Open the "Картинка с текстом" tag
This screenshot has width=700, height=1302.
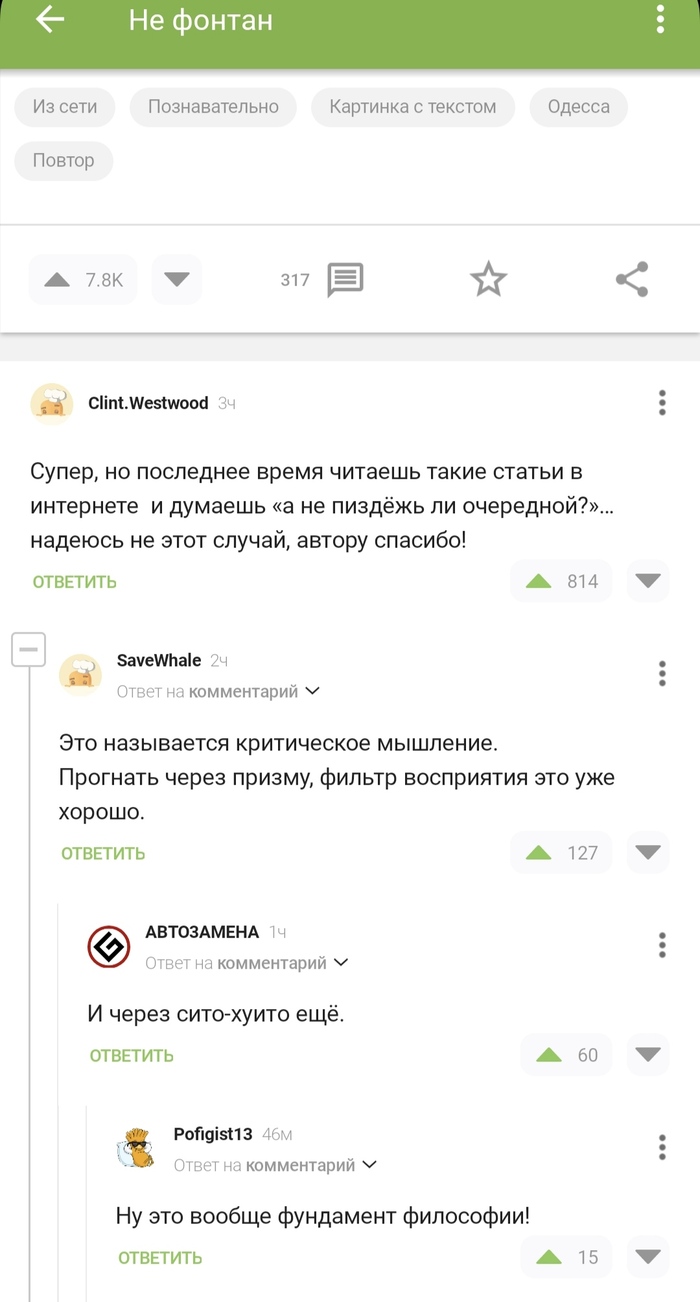point(412,107)
